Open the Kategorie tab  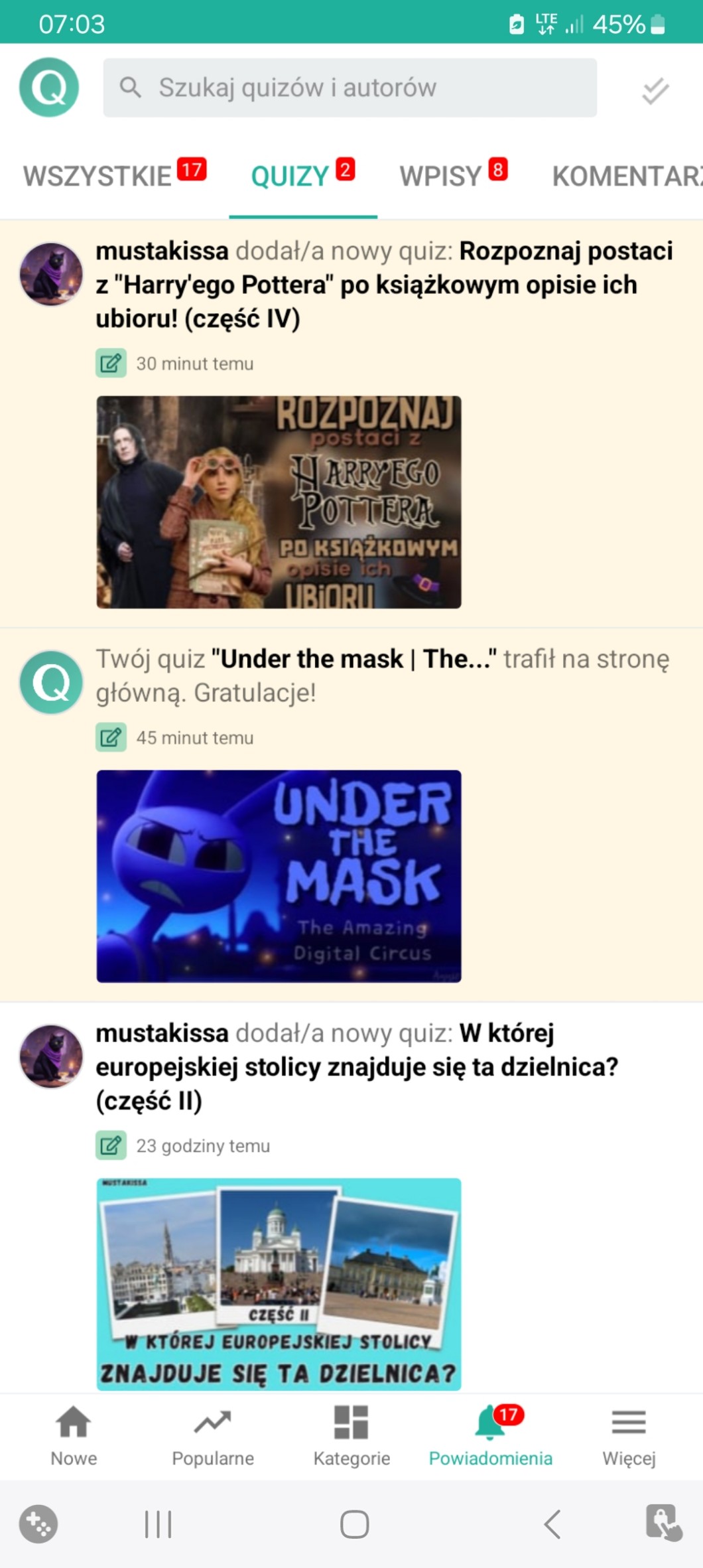click(351, 1437)
